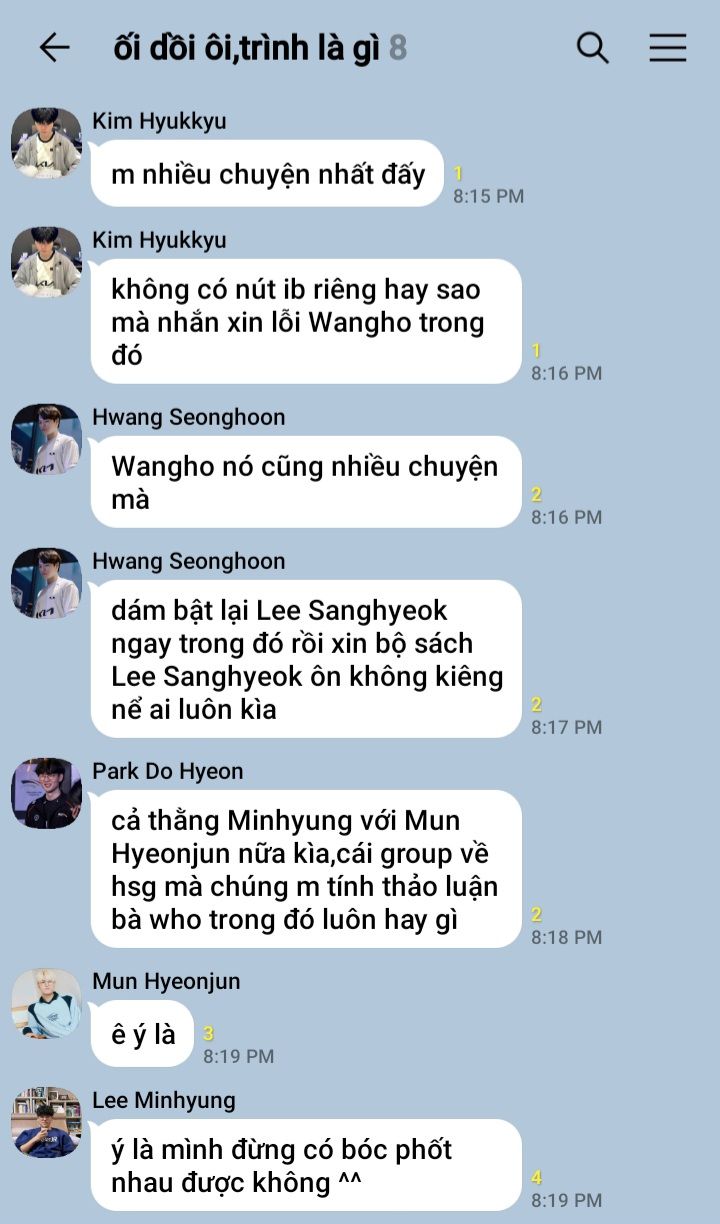Open the chat room hamburger menu
Image resolution: width=720 pixels, height=1224 pixels.
click(667, 47)
